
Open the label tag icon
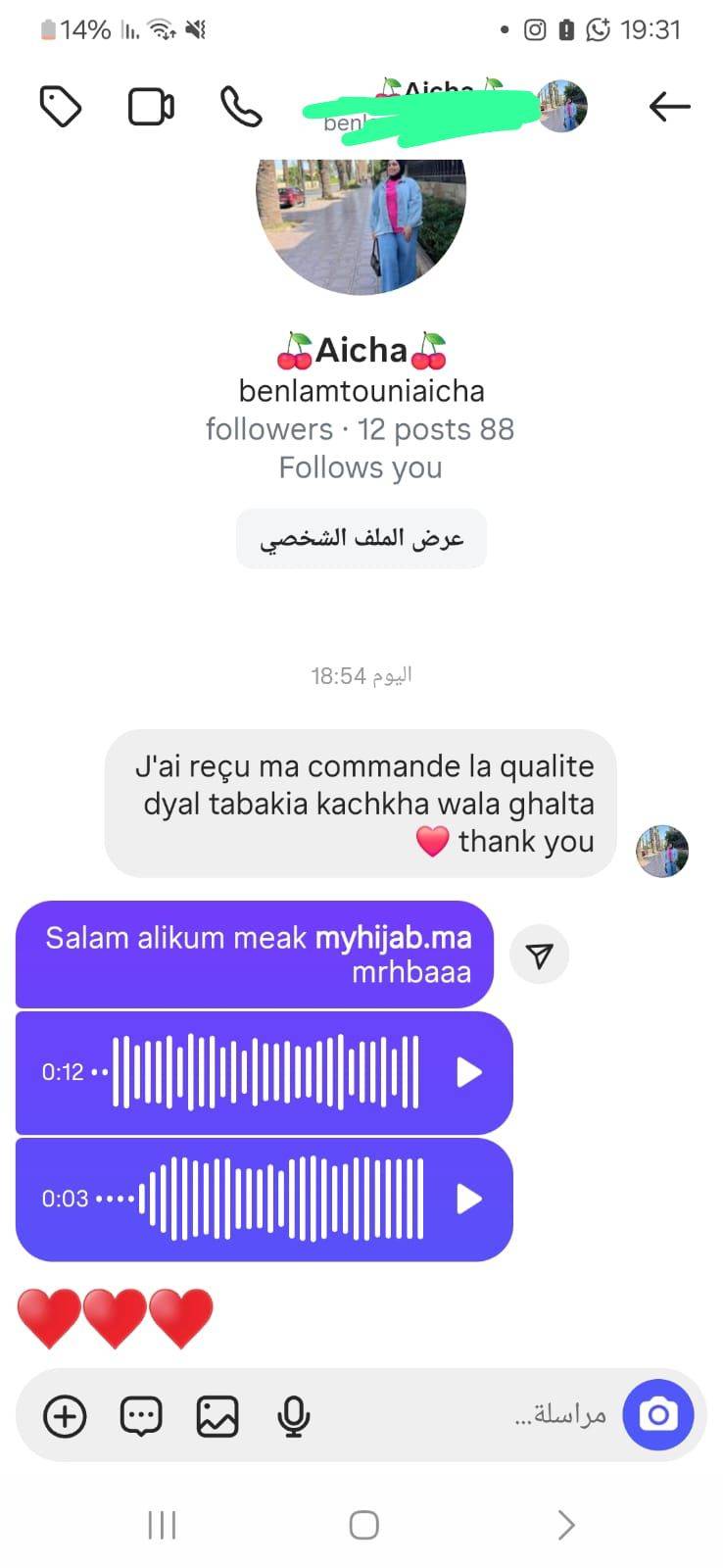60,106
